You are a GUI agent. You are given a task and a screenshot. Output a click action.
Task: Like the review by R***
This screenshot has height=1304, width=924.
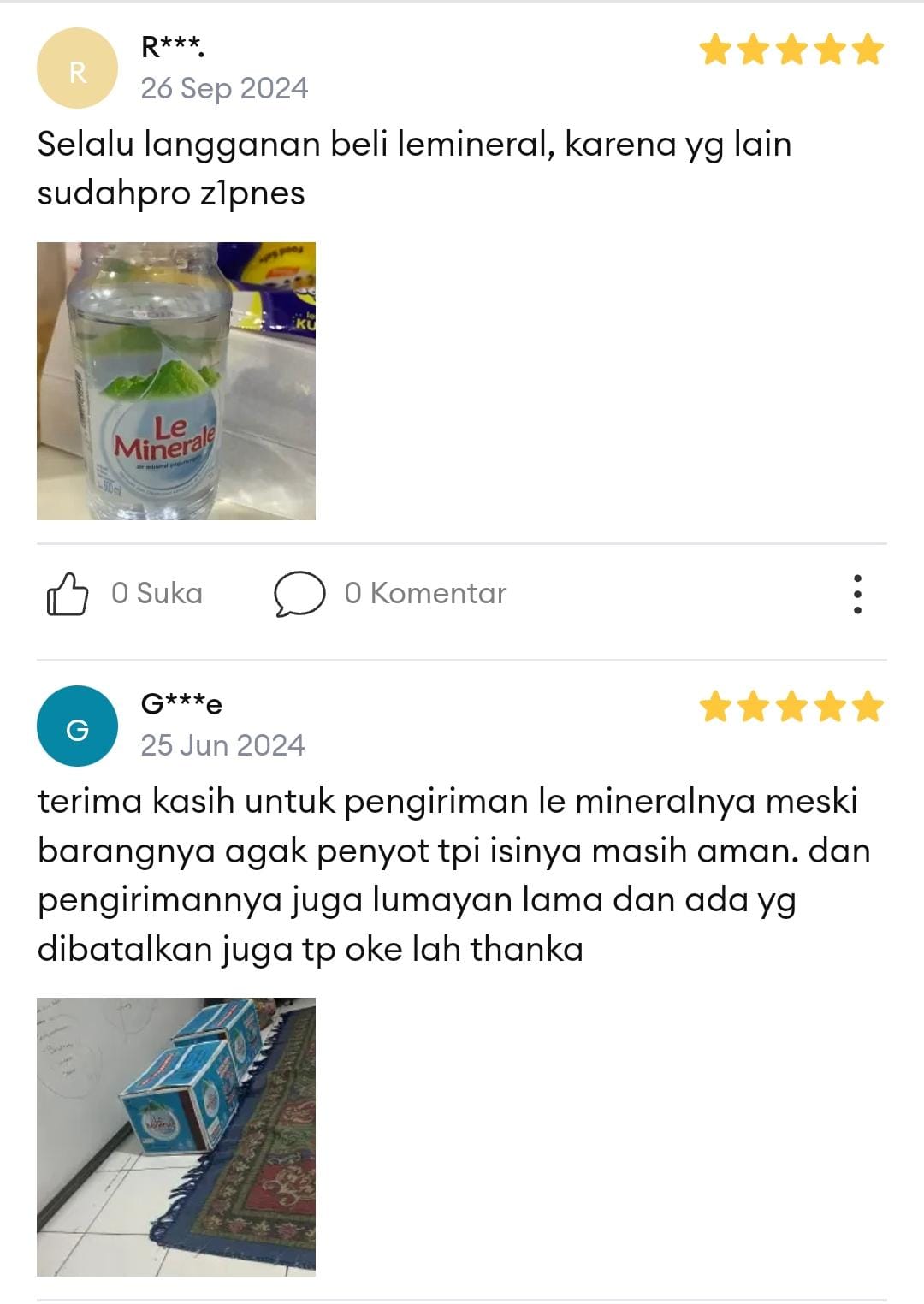point(68,594)
